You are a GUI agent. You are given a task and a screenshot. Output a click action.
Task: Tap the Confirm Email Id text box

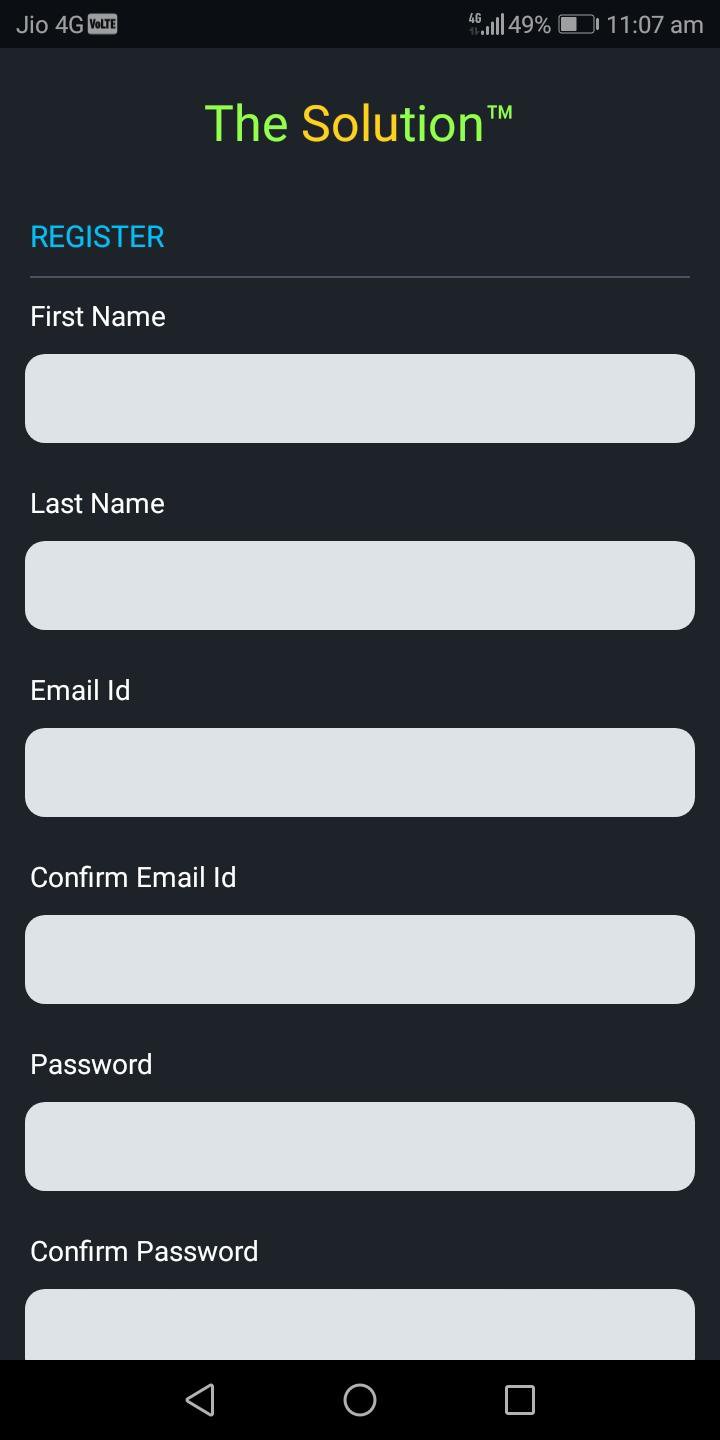(x=360, y=958)
